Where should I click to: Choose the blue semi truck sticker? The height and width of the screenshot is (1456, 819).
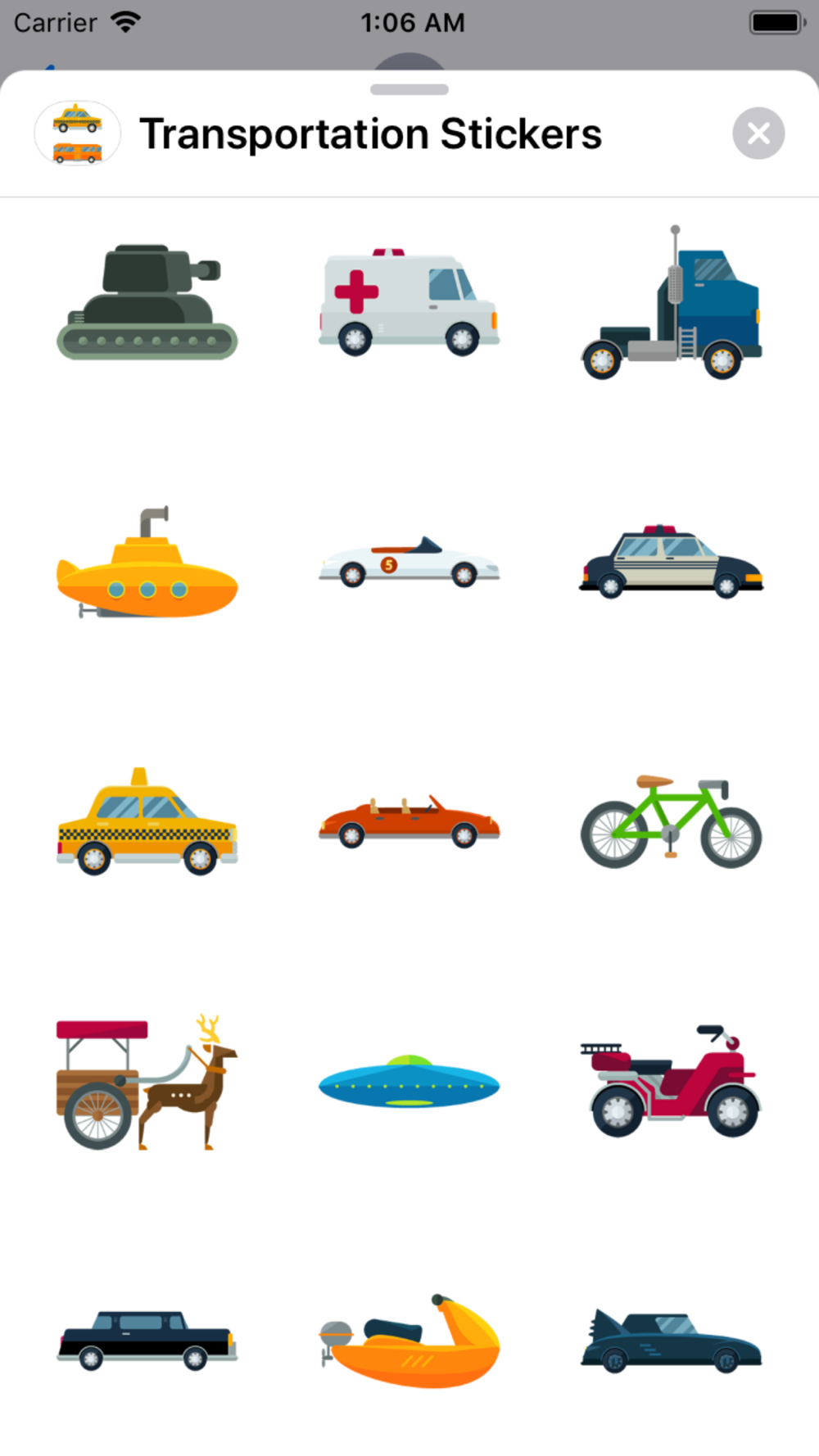pyautogui.click(x=671, y=302)
